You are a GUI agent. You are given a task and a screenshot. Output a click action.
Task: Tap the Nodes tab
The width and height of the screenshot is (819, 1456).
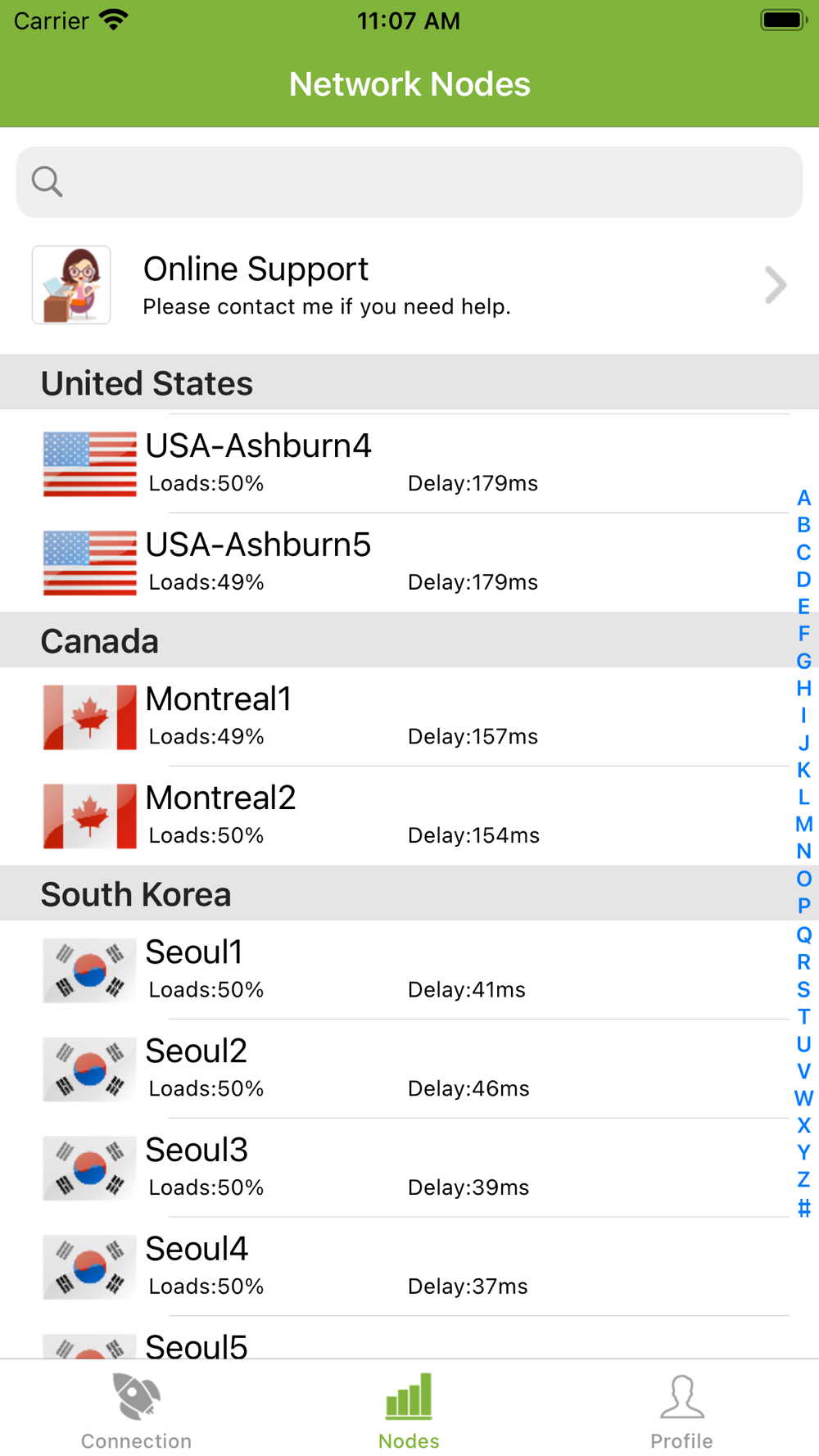click(409, 1411)
